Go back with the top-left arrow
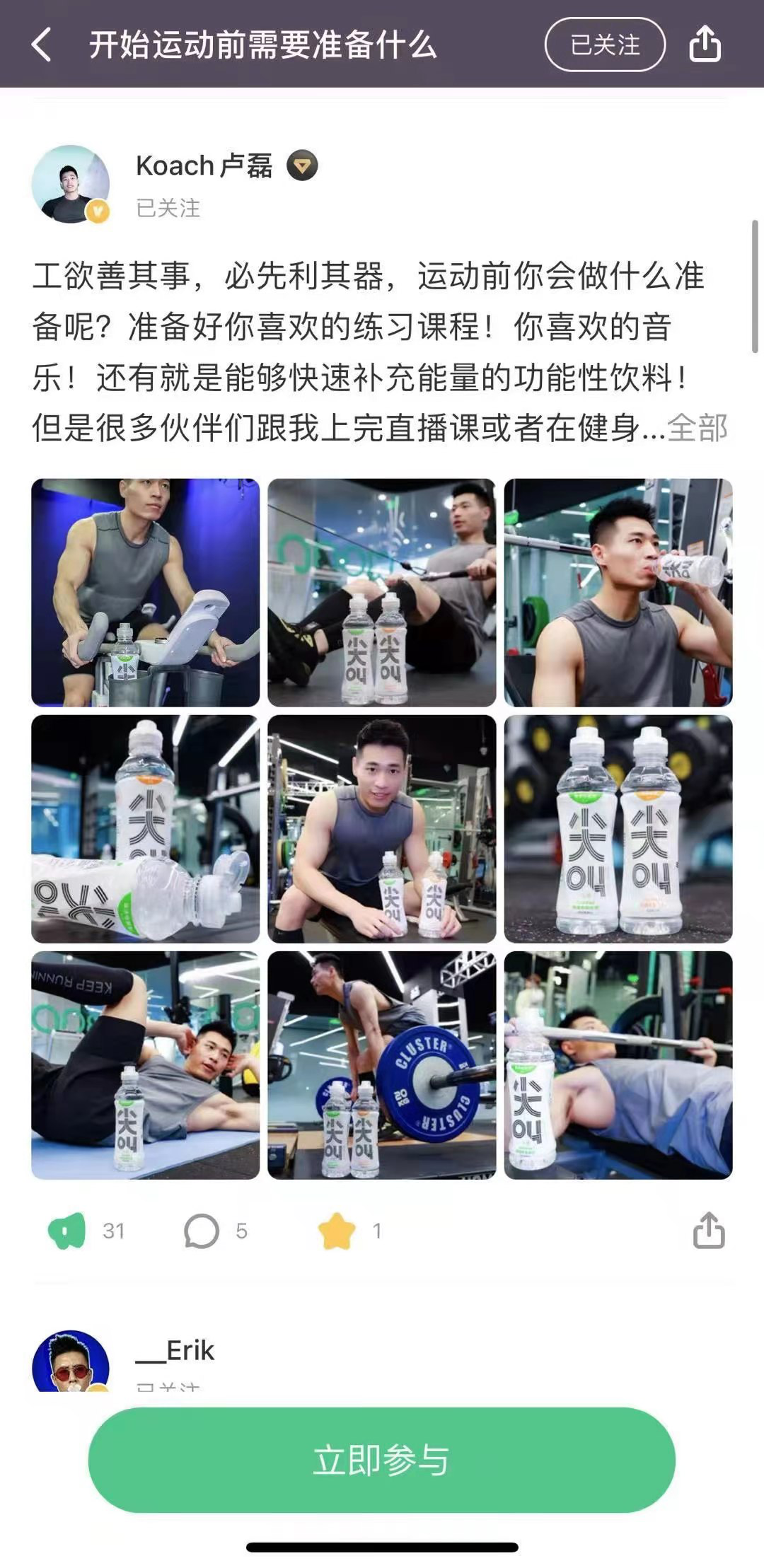The image size is (764, 1568). 42,45
